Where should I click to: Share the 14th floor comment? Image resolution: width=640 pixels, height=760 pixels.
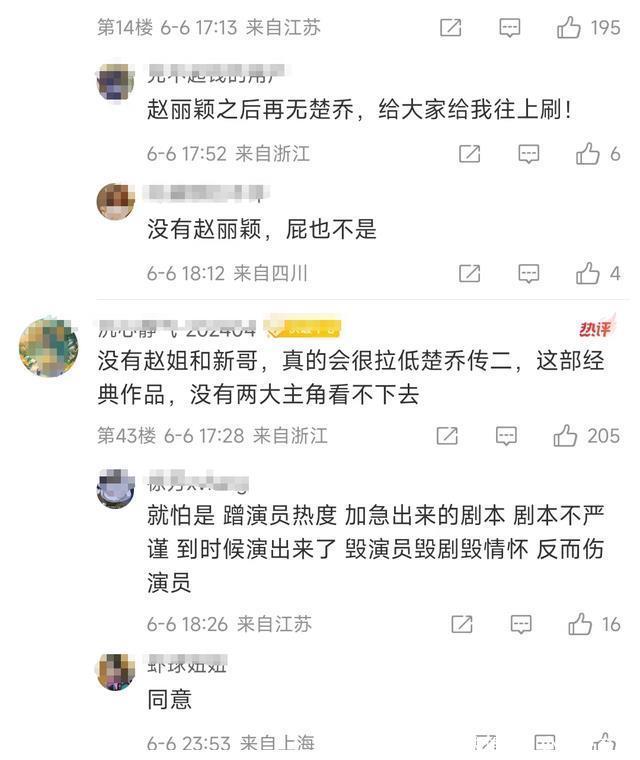[x=451, y=28]
